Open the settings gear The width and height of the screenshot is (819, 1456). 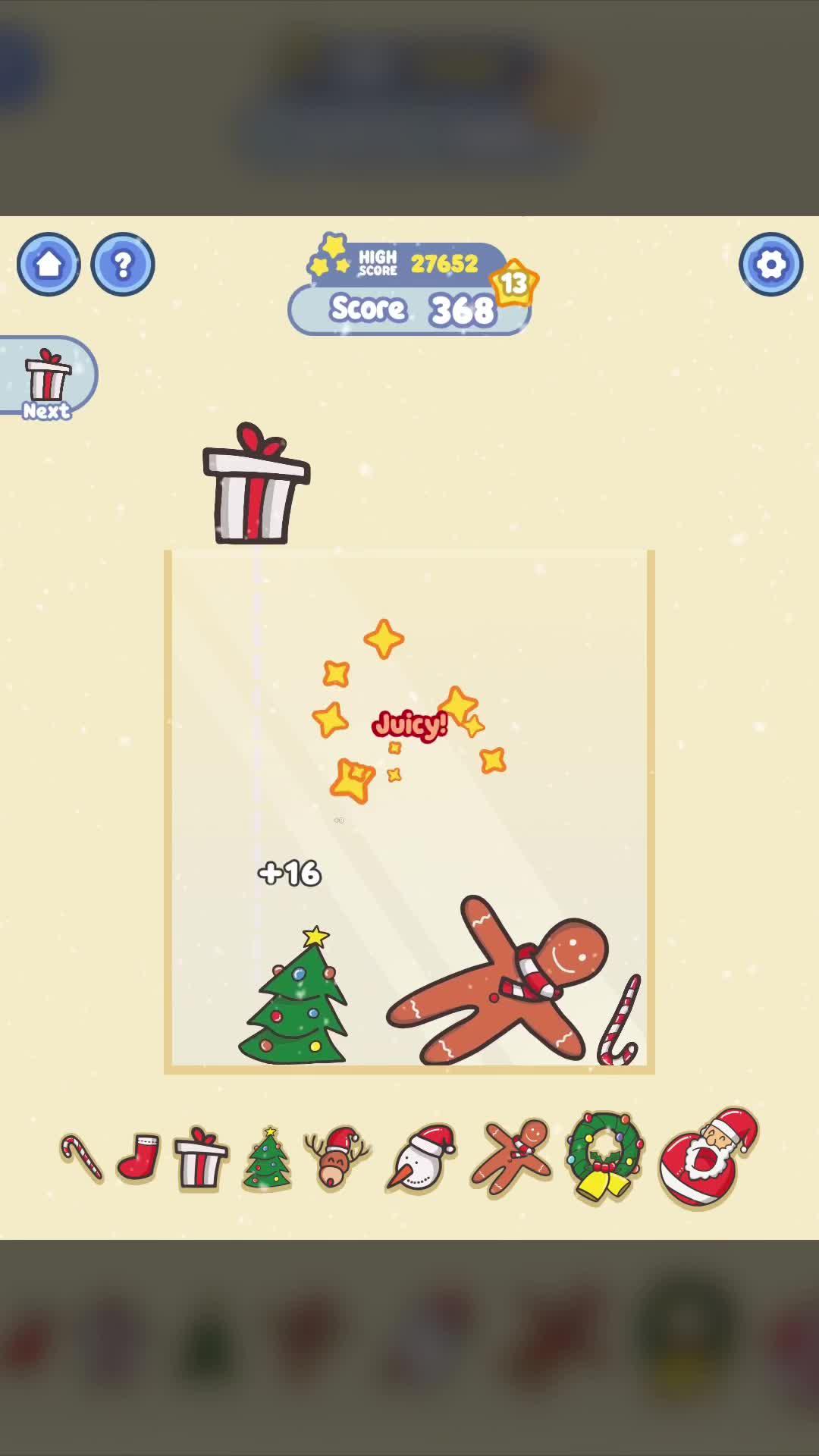[x=770, y=264]
